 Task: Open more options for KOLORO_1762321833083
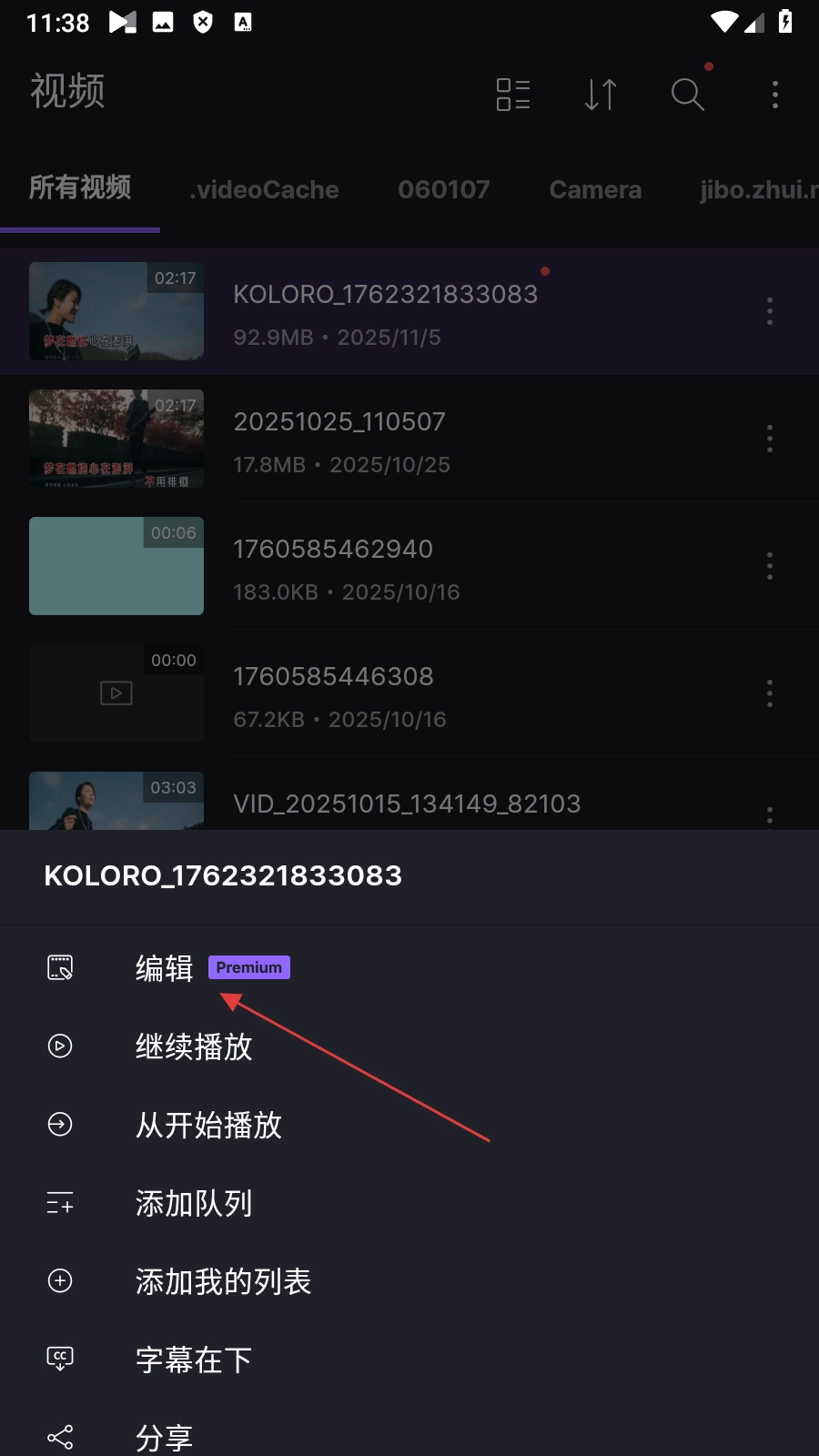tap(770, 311)
